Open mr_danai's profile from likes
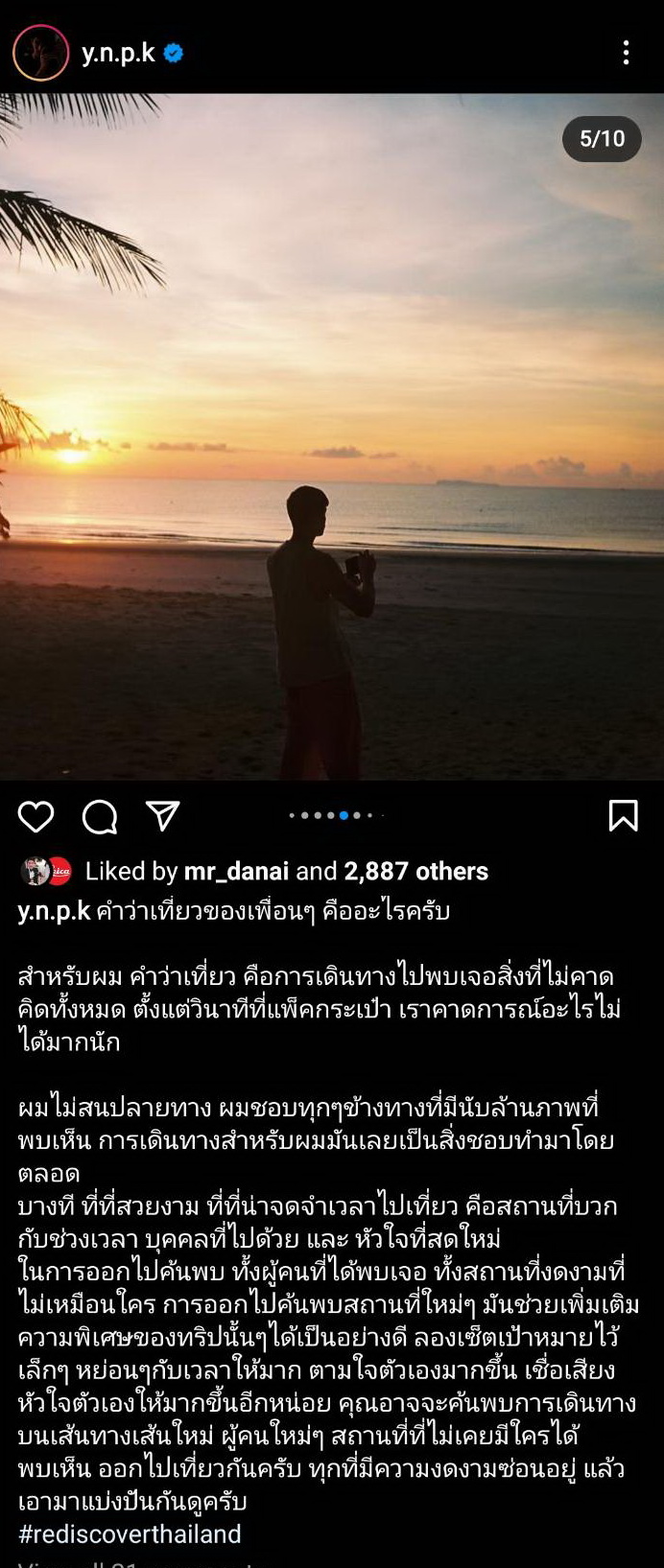The width and height of the screenshot is (664, 1568). 236,871
